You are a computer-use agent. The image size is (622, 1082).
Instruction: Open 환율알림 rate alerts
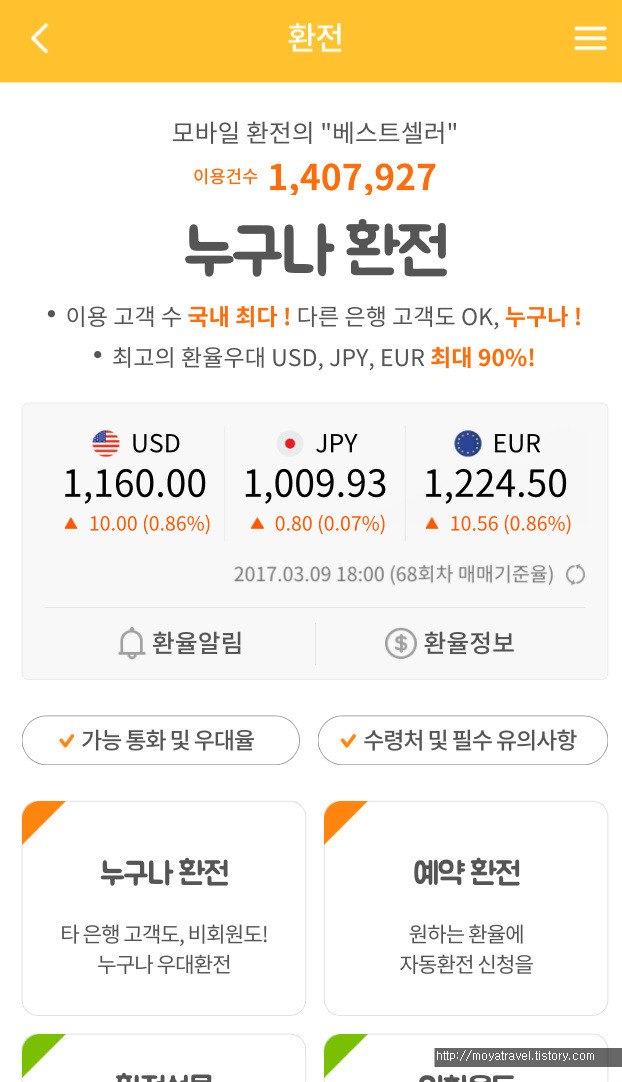180,643
